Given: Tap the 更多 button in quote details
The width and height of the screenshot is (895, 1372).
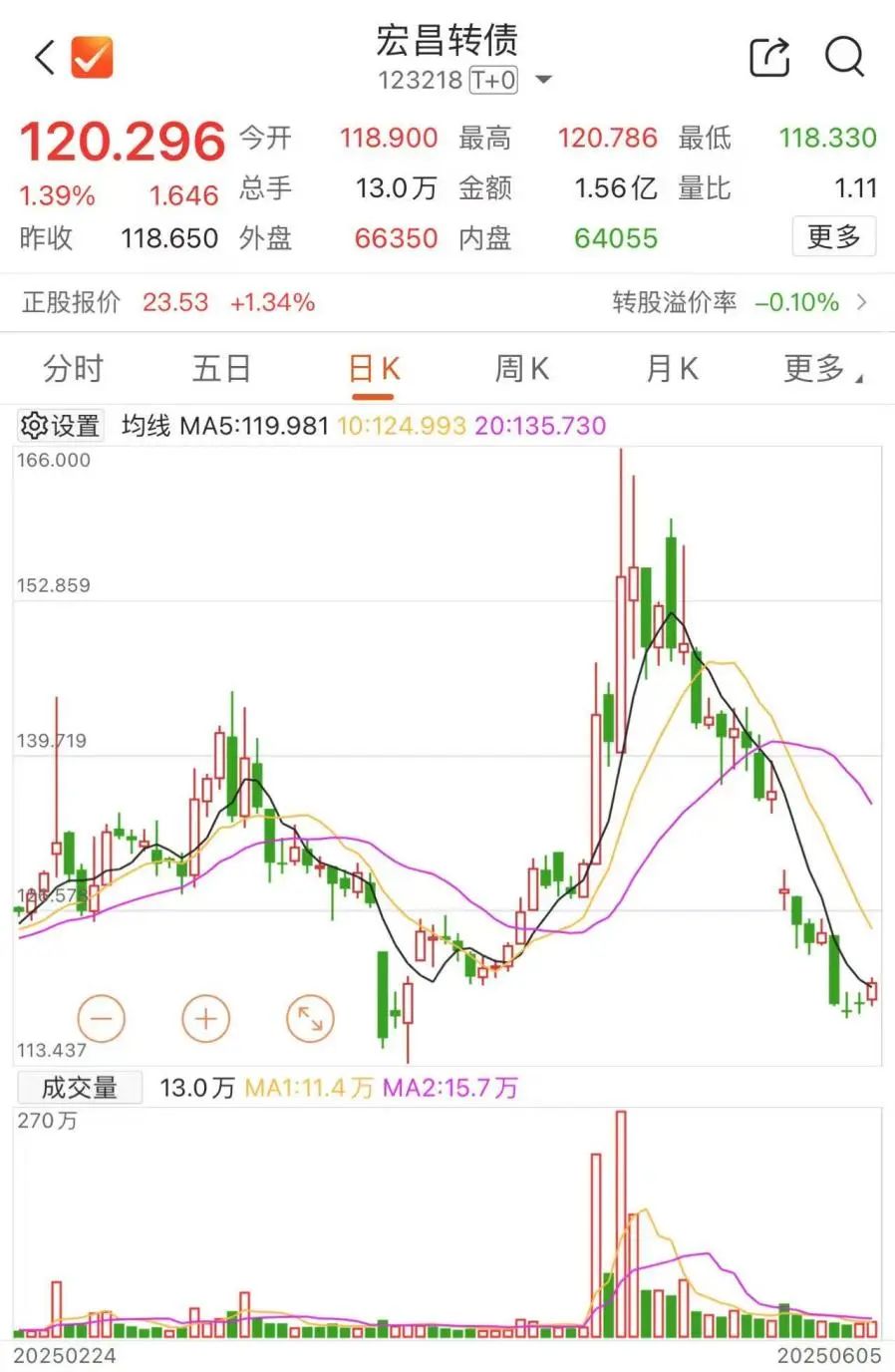Looking at the screenshot, I should coord(833,237).
